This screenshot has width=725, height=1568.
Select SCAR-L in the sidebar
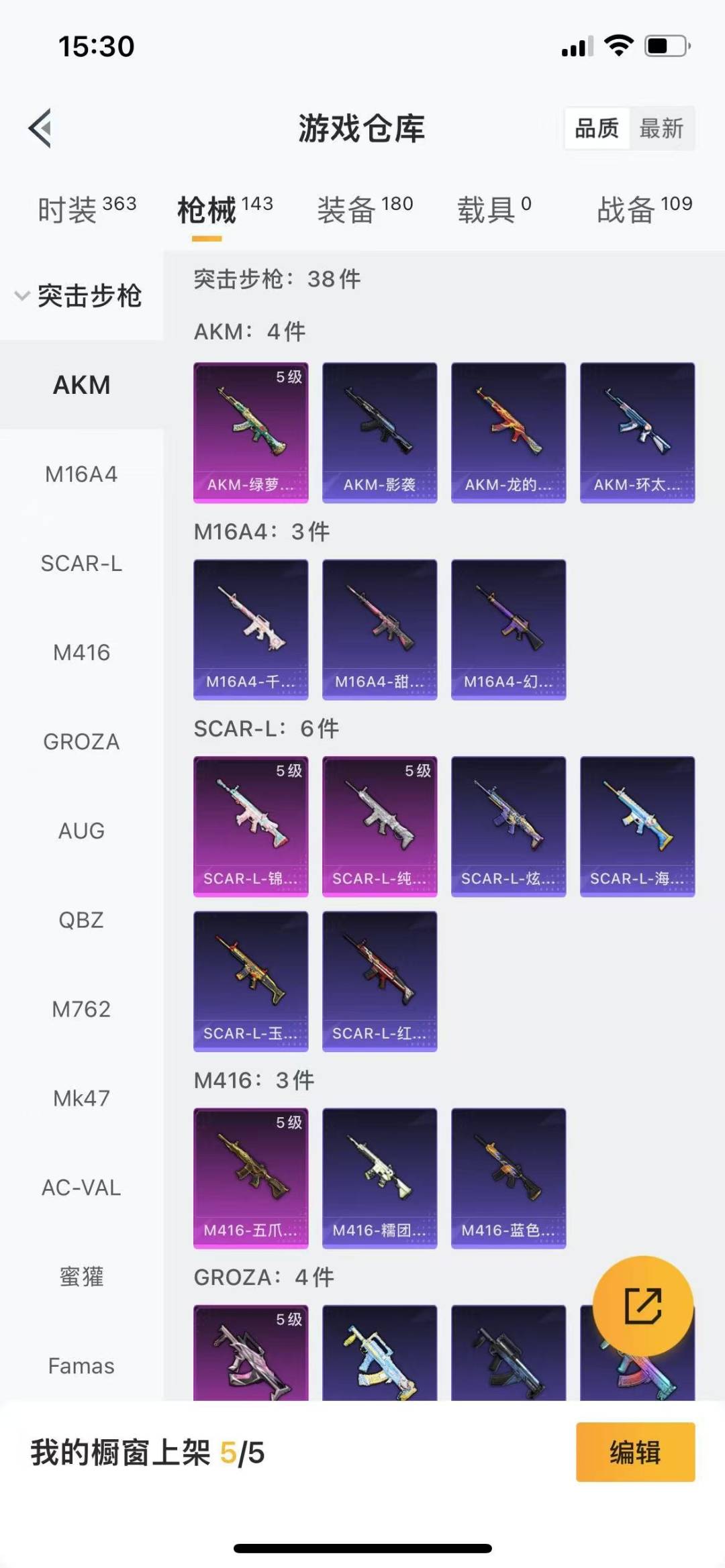pyautogui.click(x=81, y=564)
